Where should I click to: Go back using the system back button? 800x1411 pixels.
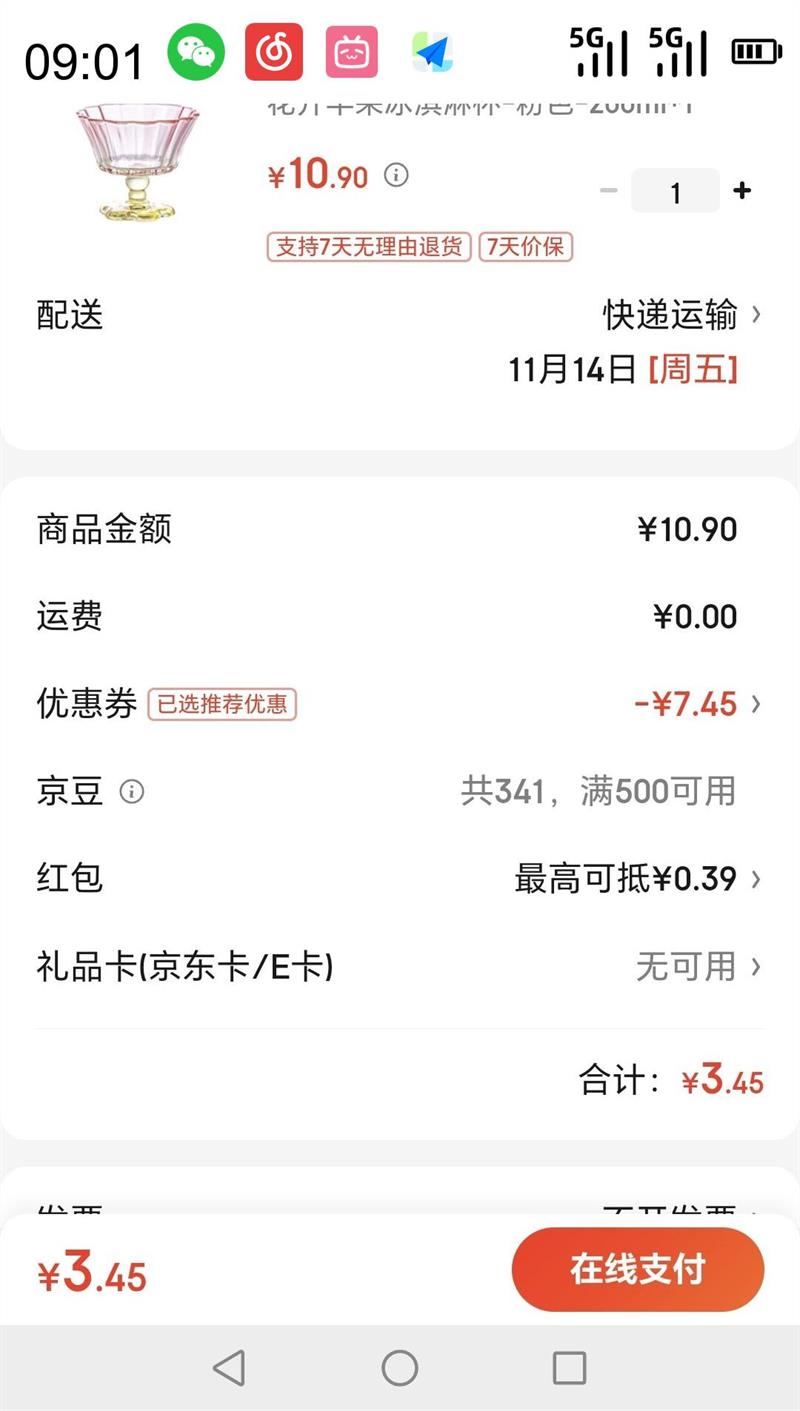229,1367
